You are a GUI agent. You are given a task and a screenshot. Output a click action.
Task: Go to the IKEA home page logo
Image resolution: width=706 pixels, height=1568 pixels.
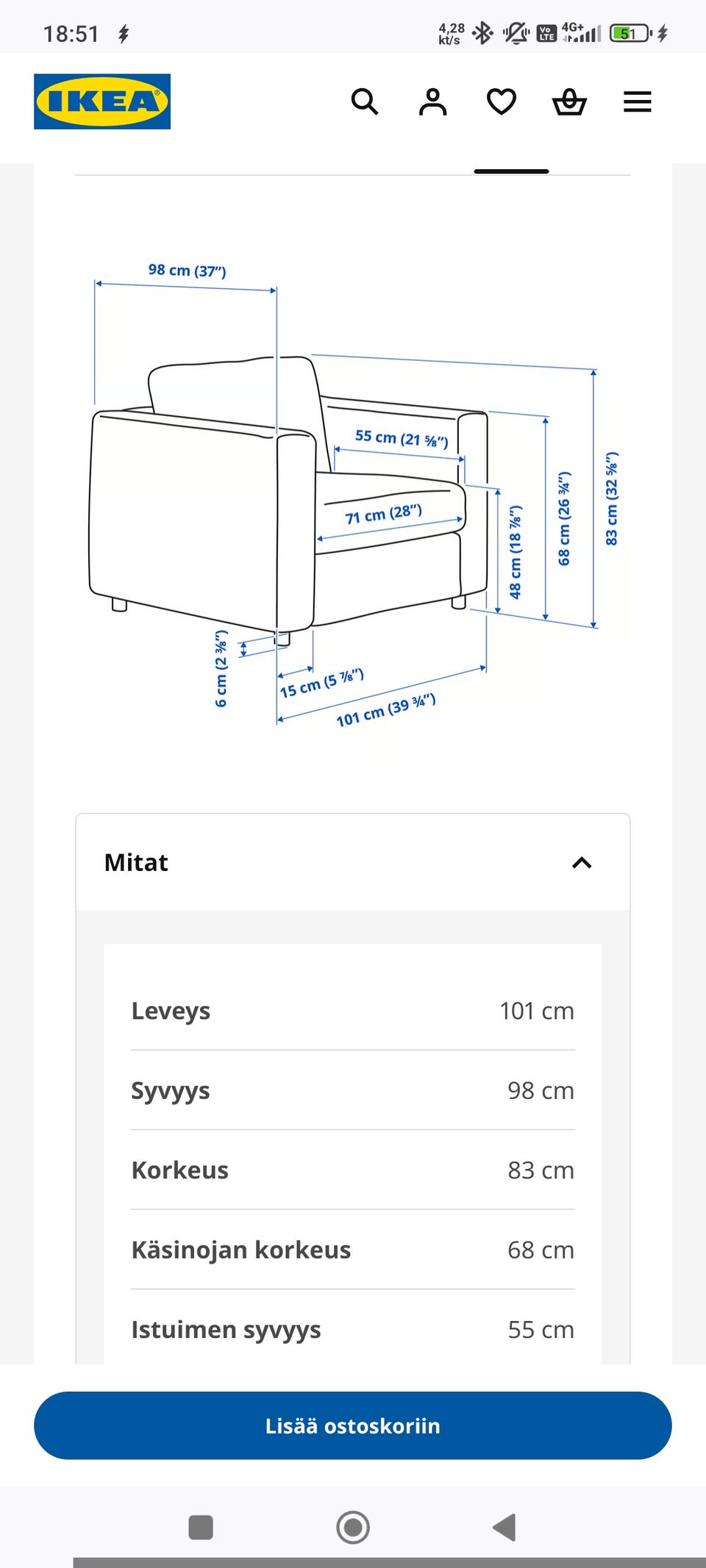click(102, 101)
